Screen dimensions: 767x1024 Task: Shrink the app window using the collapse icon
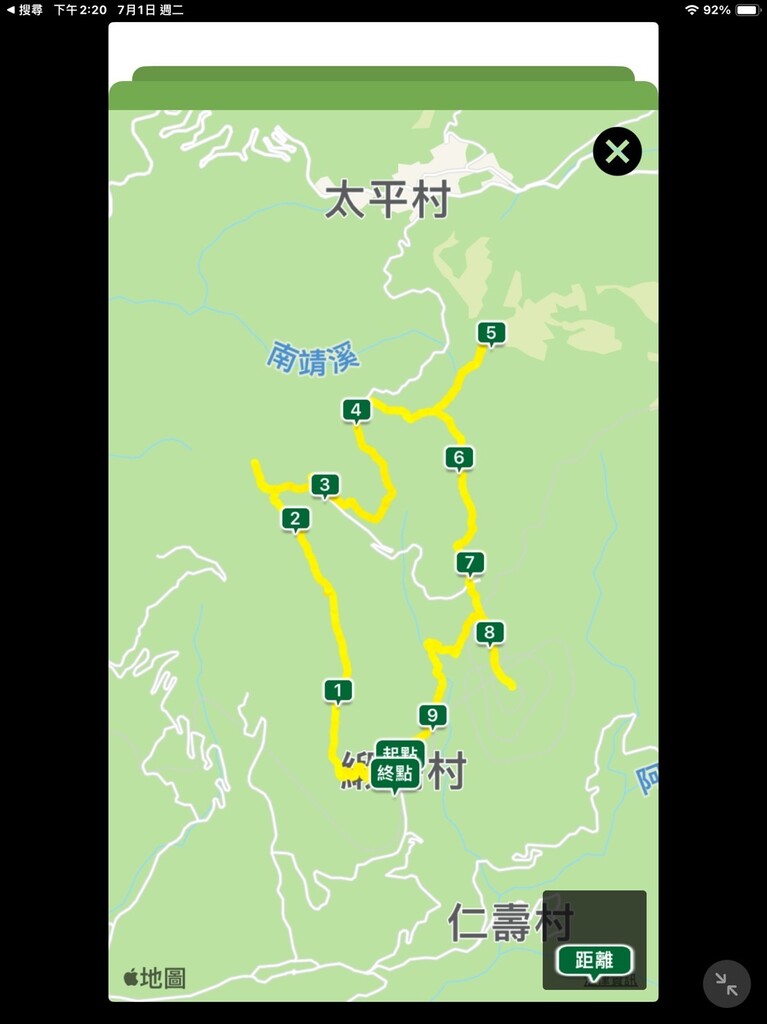click(x=726, y=984)
